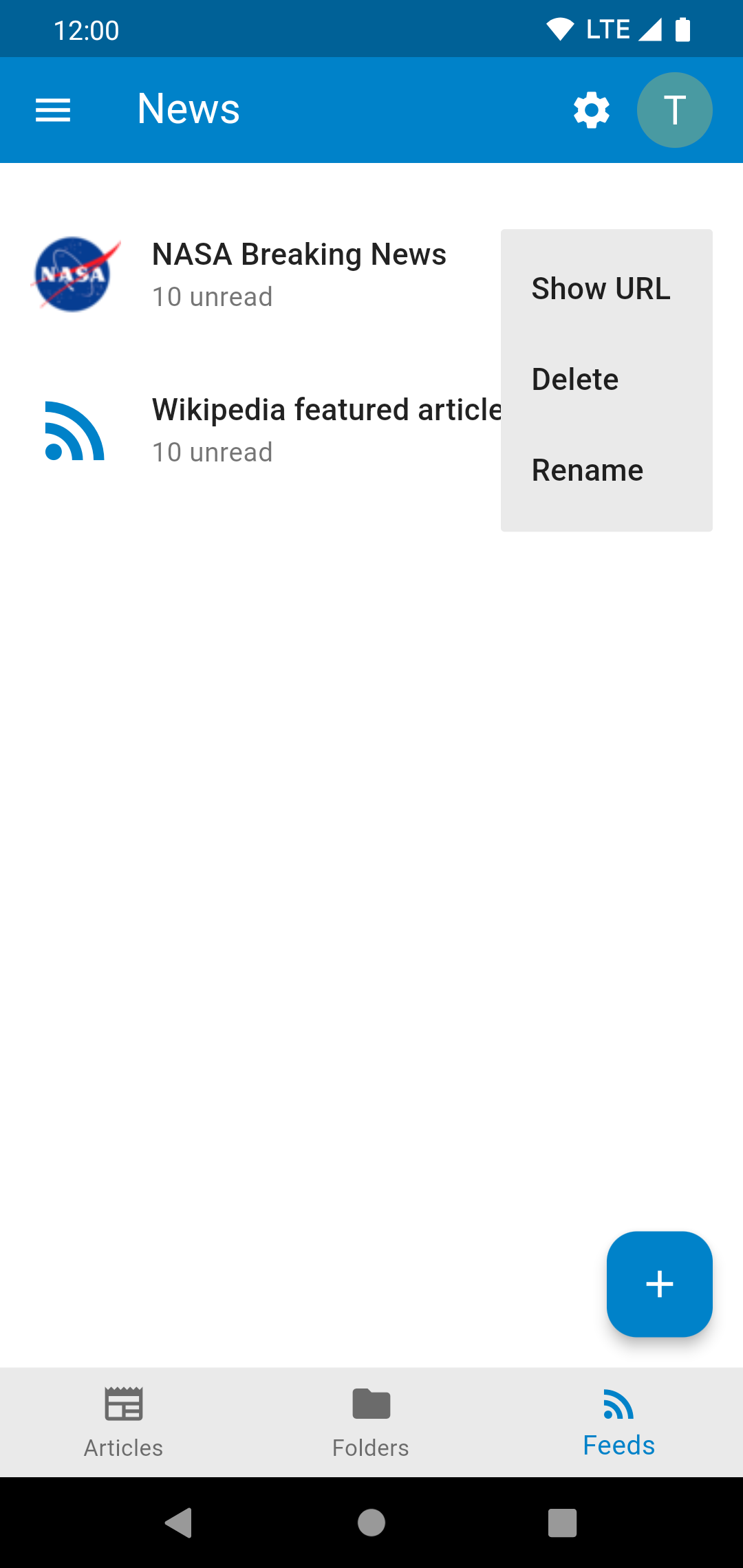Switch to the Articles tab
The width and height of the screenshot is (743, 1568).
[x=124, y=1422]
